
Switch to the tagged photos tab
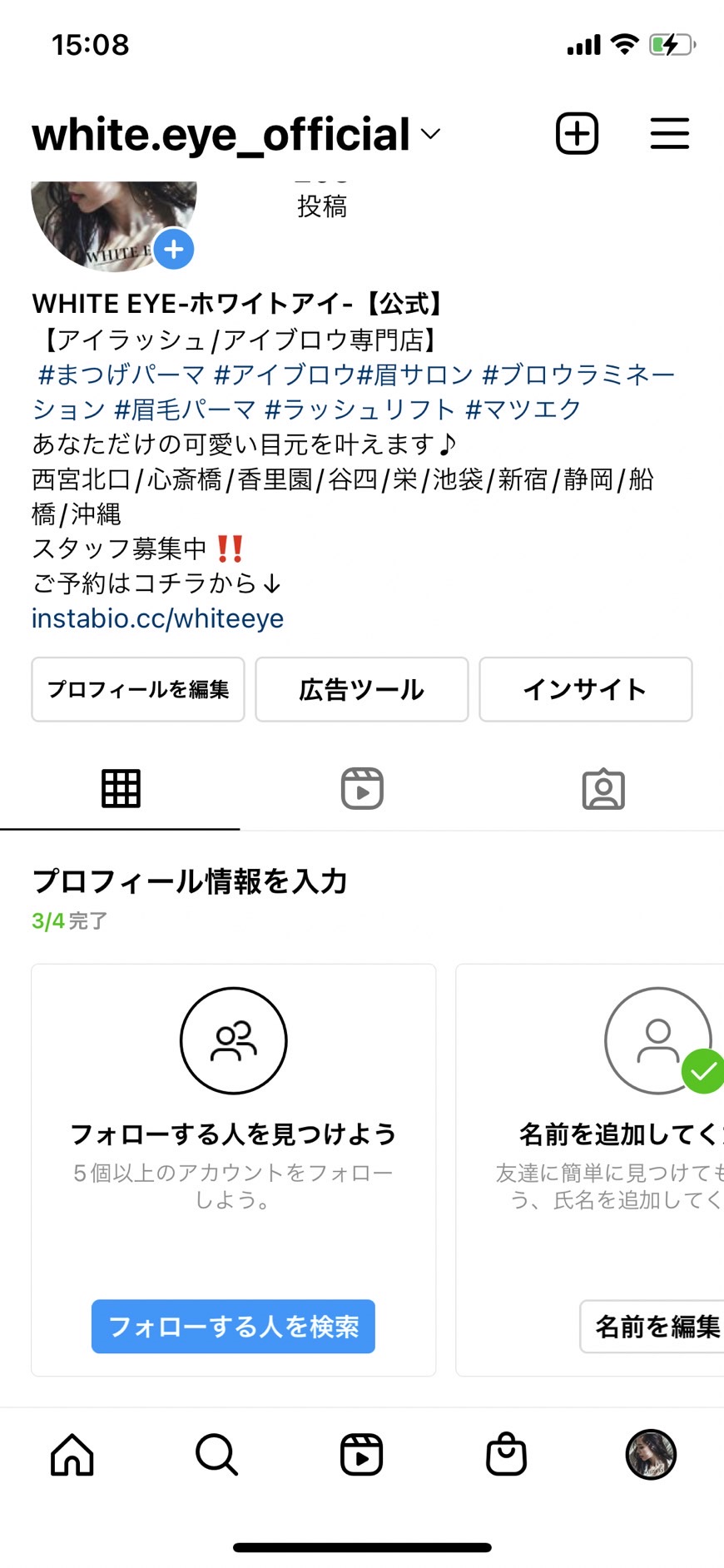pos(603,788)
